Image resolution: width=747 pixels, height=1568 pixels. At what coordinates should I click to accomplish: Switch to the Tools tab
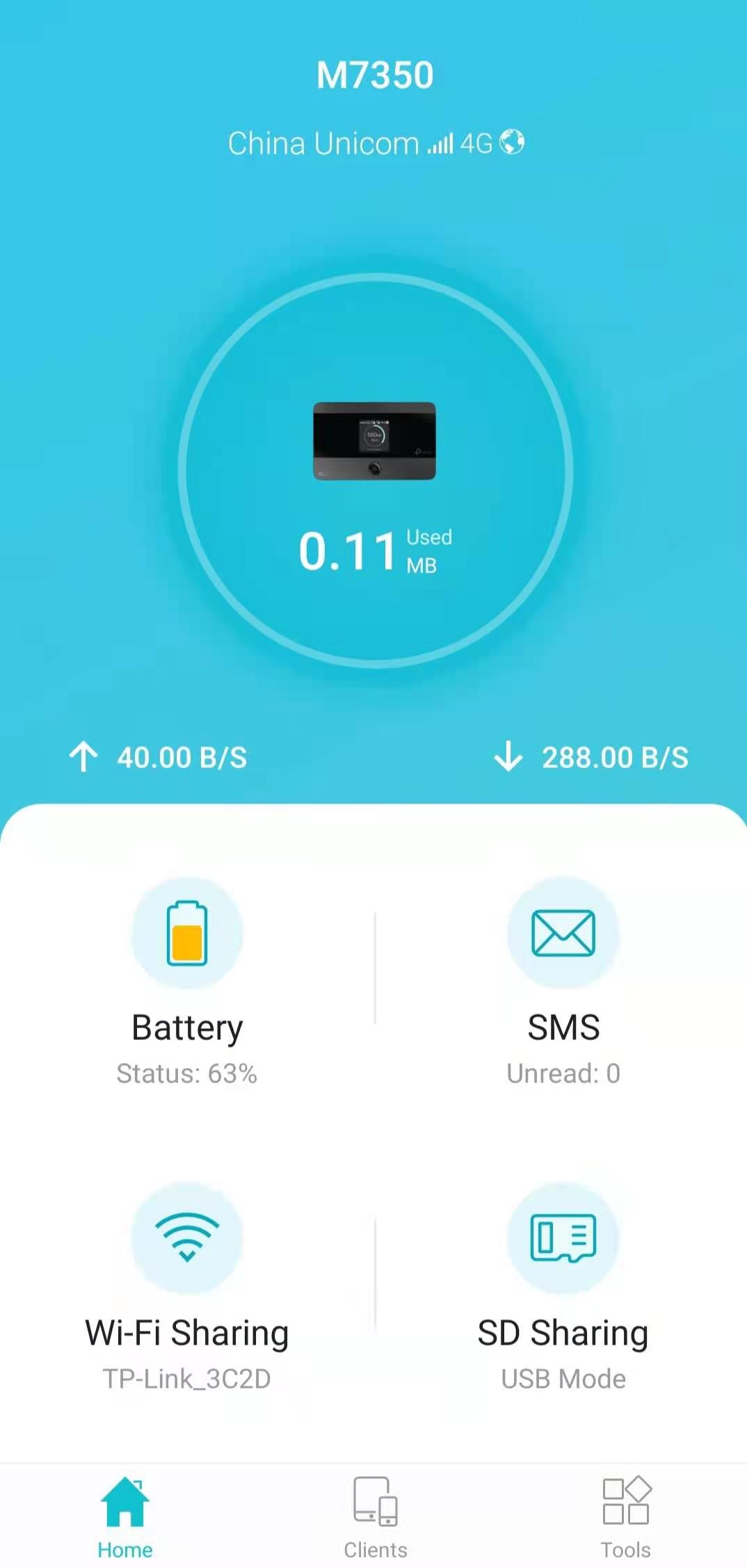[625, 1517]
